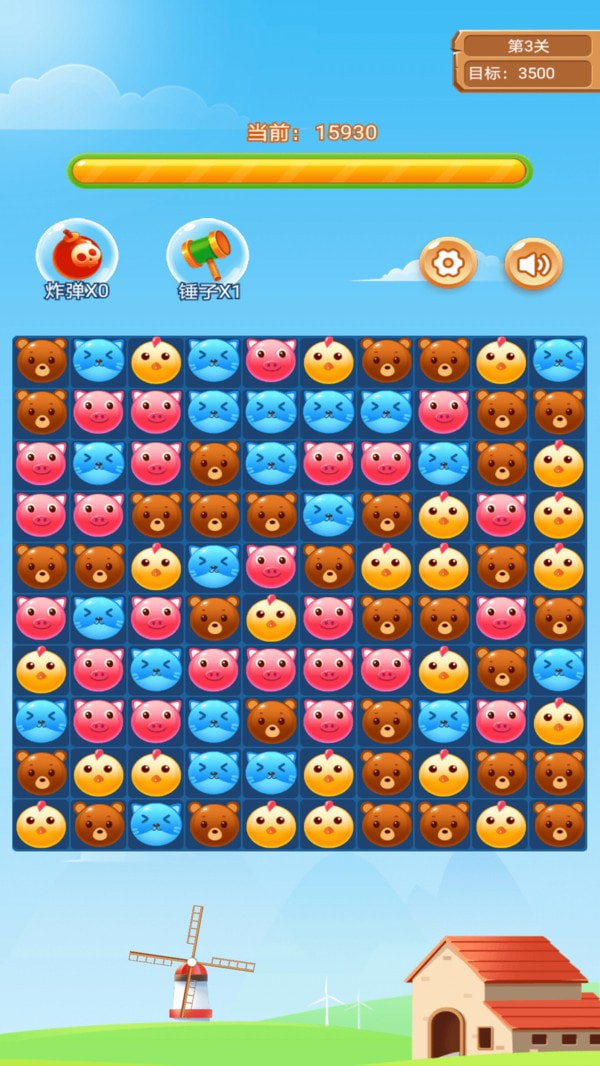Open the game settings gear
The image size is (600, 1066).
448,263
